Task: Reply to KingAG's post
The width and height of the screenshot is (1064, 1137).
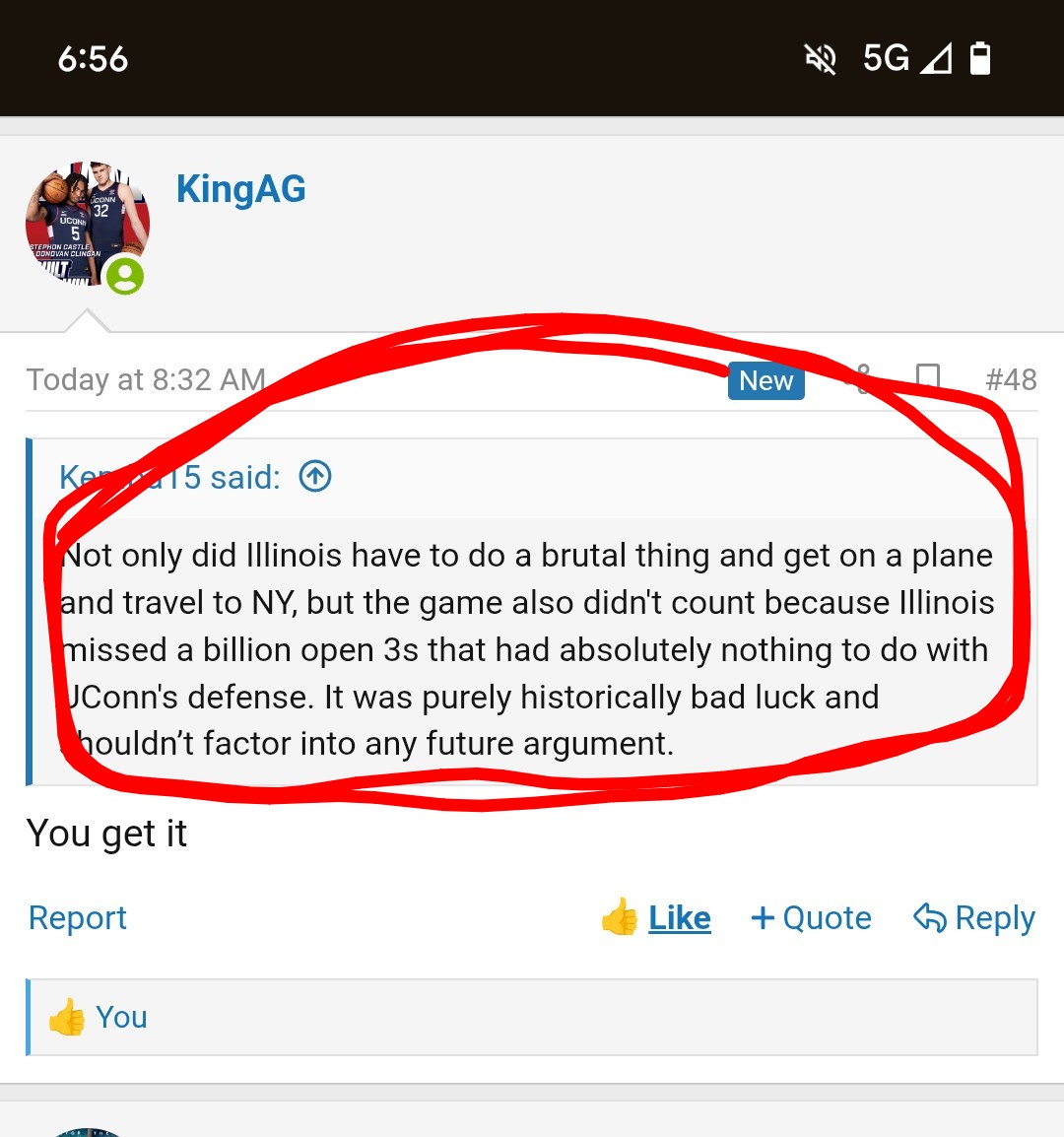Action: click(x=974, y=918)
